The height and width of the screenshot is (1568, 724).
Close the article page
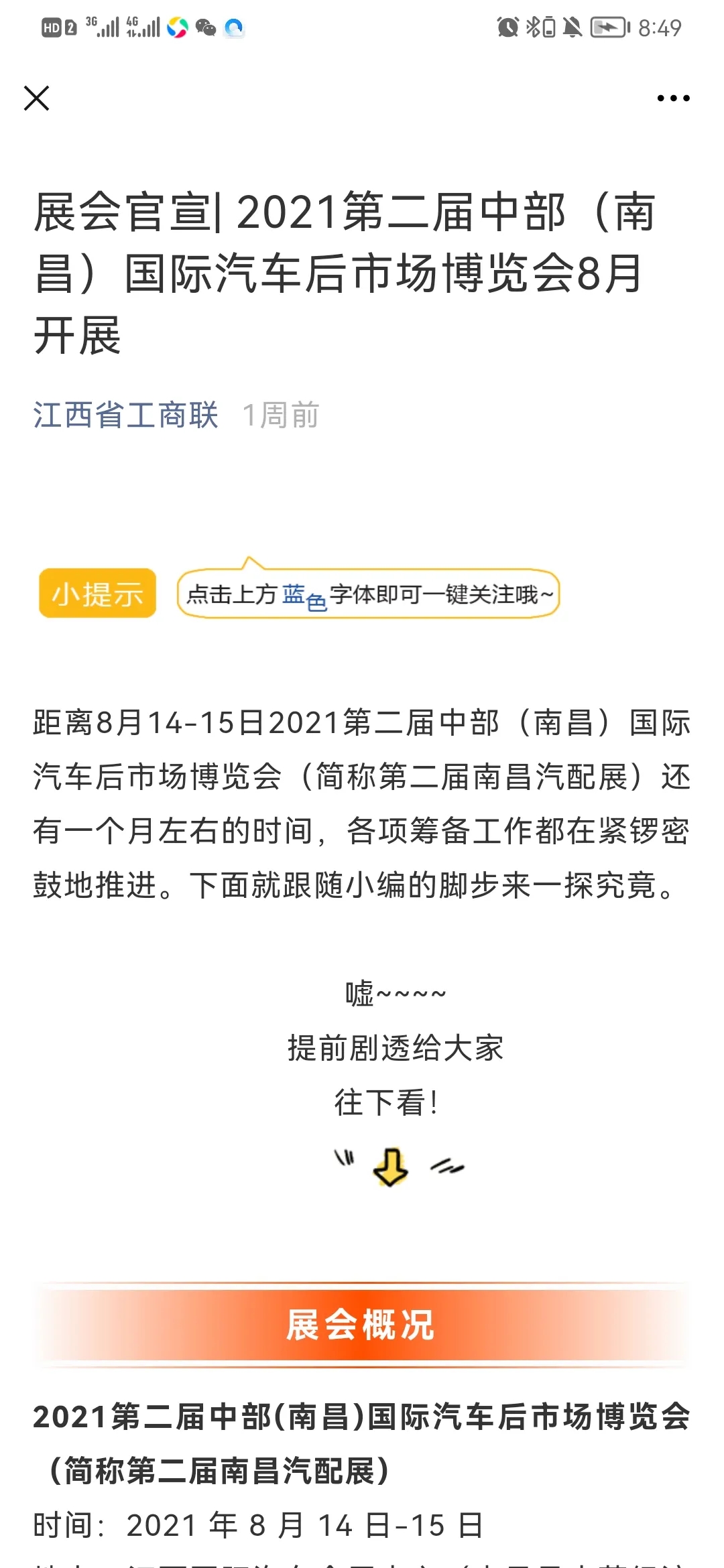point(36,98)
